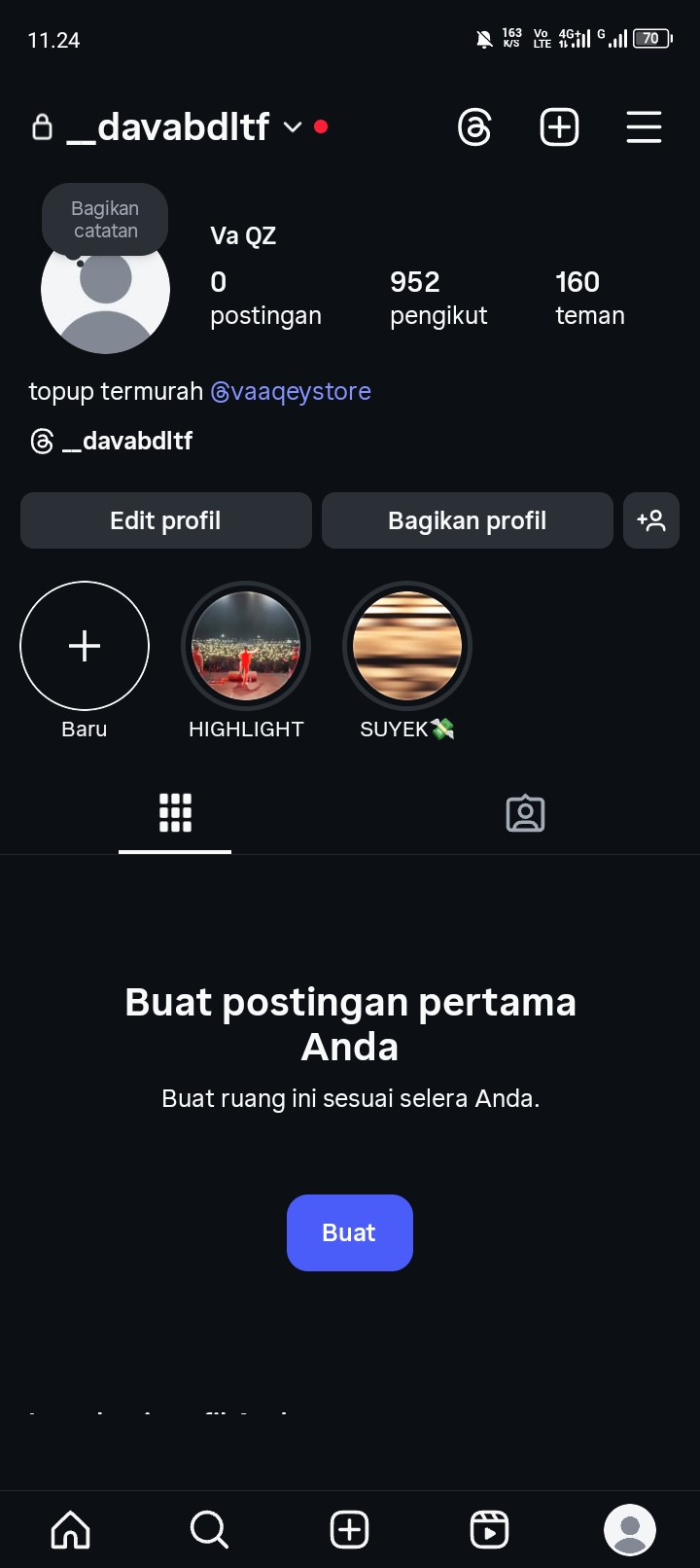Tap the create new post plus icon in header

pos(559,127)
